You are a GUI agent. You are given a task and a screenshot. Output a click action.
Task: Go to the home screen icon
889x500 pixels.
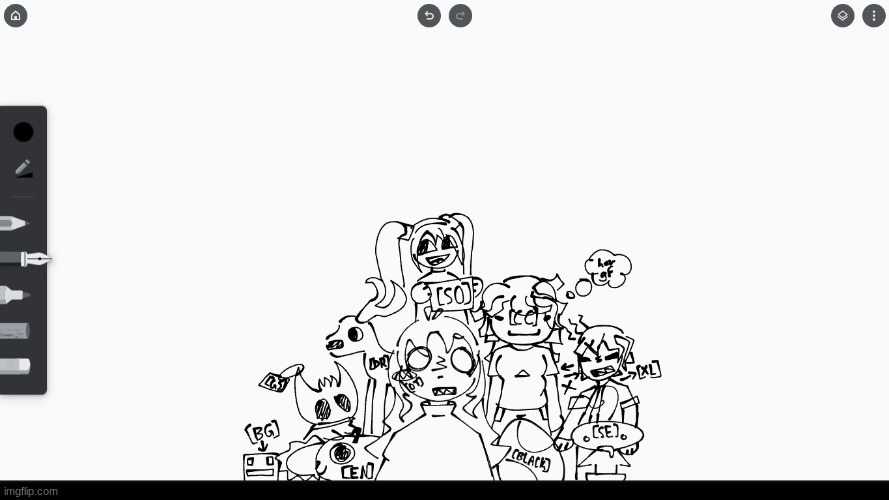pyautogui.click(x=15, y=15)
